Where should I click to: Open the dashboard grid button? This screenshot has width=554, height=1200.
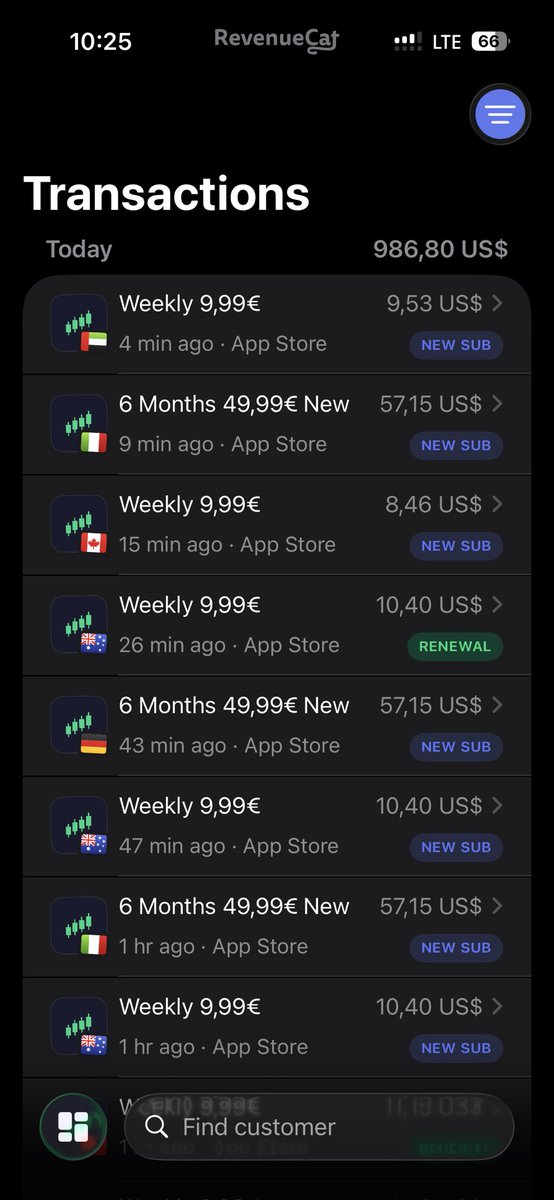click(73, 1127)
